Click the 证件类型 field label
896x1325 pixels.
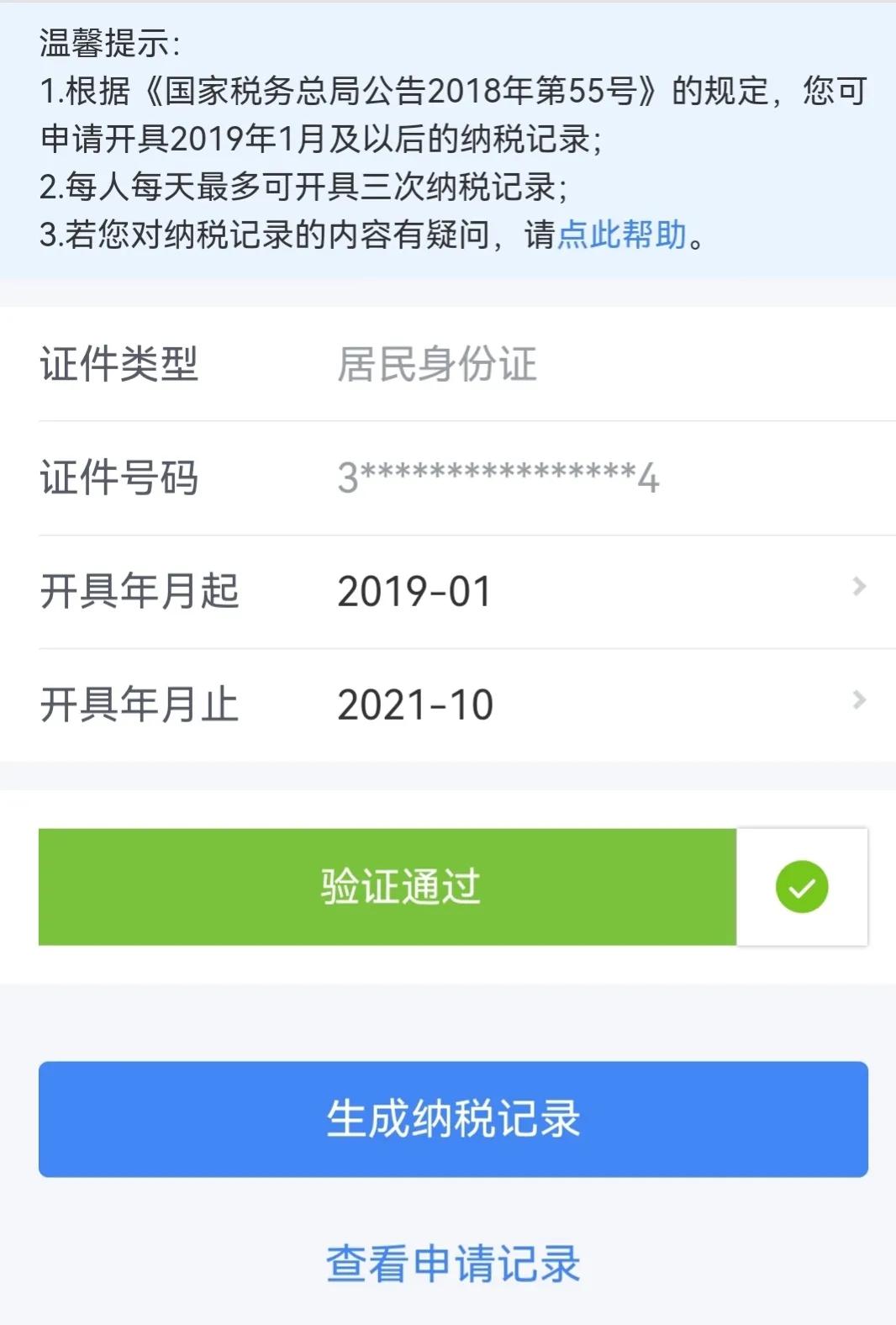[x=118, y=363]
